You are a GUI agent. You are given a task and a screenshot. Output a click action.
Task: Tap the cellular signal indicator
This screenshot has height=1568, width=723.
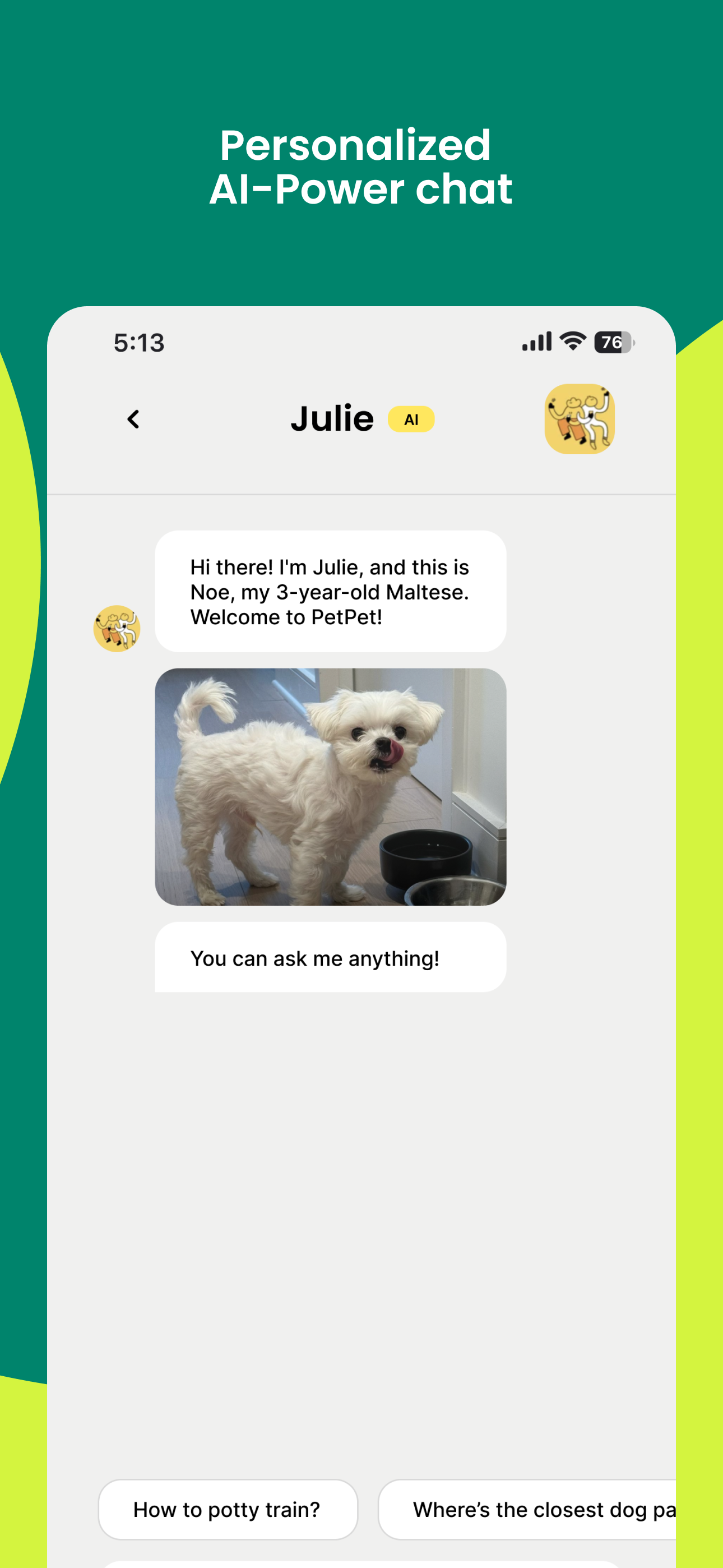536,342
